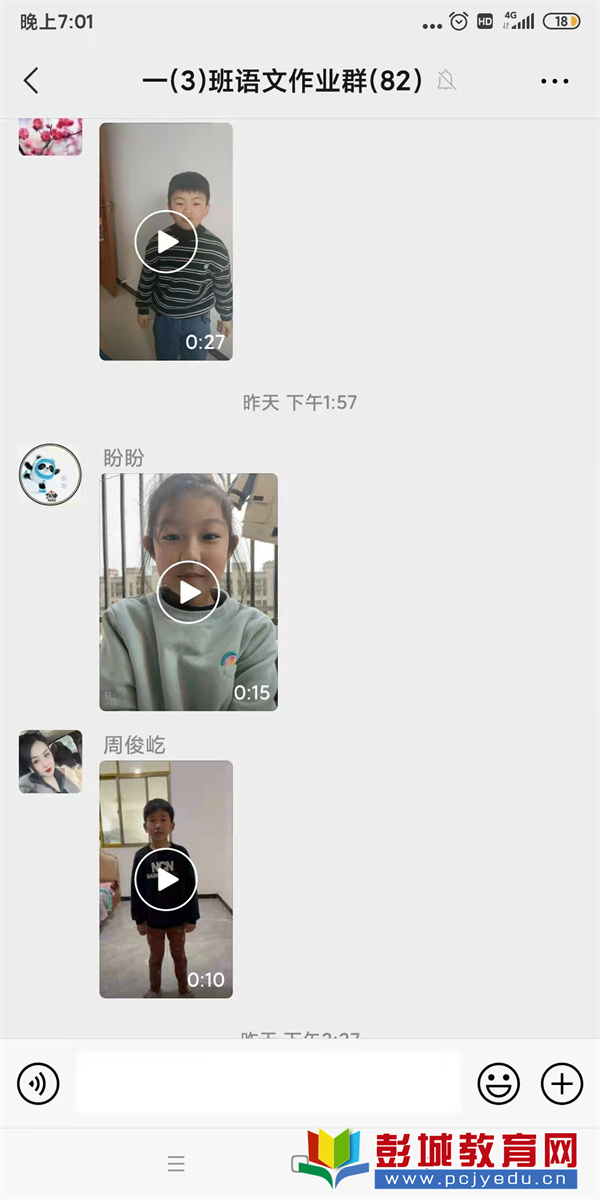600x1200 pixels.
Task: Open the plum blossom avatar's profile
Action: [x=50, y=136]
